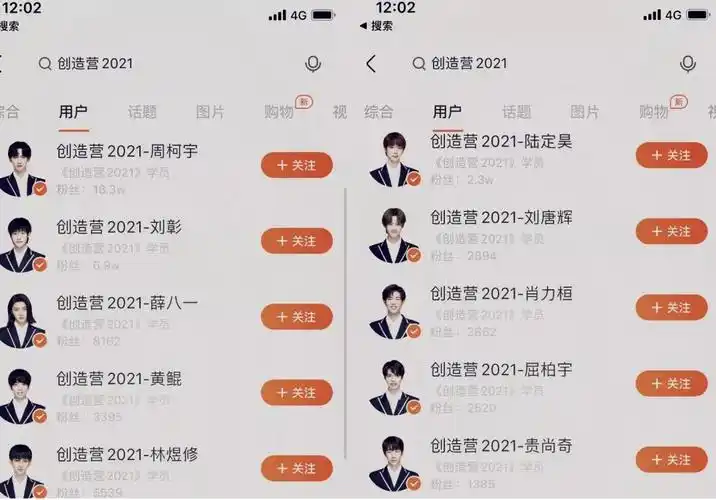The image size is (716, 500).
Task: Open the profile of 创造营2021-刘彰
Action: (119, 228)
